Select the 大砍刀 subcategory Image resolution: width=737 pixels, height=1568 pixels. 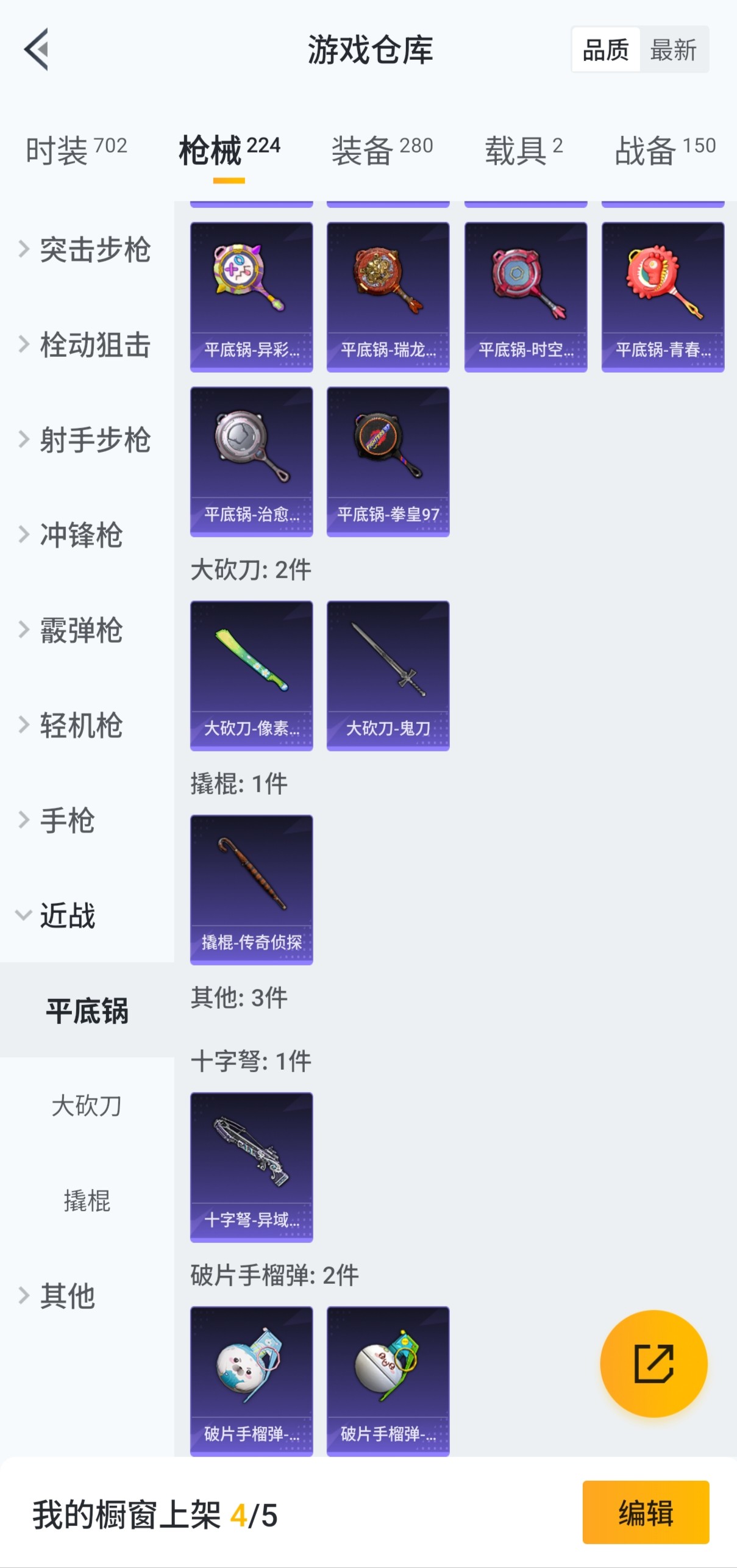pos(87,1106)
